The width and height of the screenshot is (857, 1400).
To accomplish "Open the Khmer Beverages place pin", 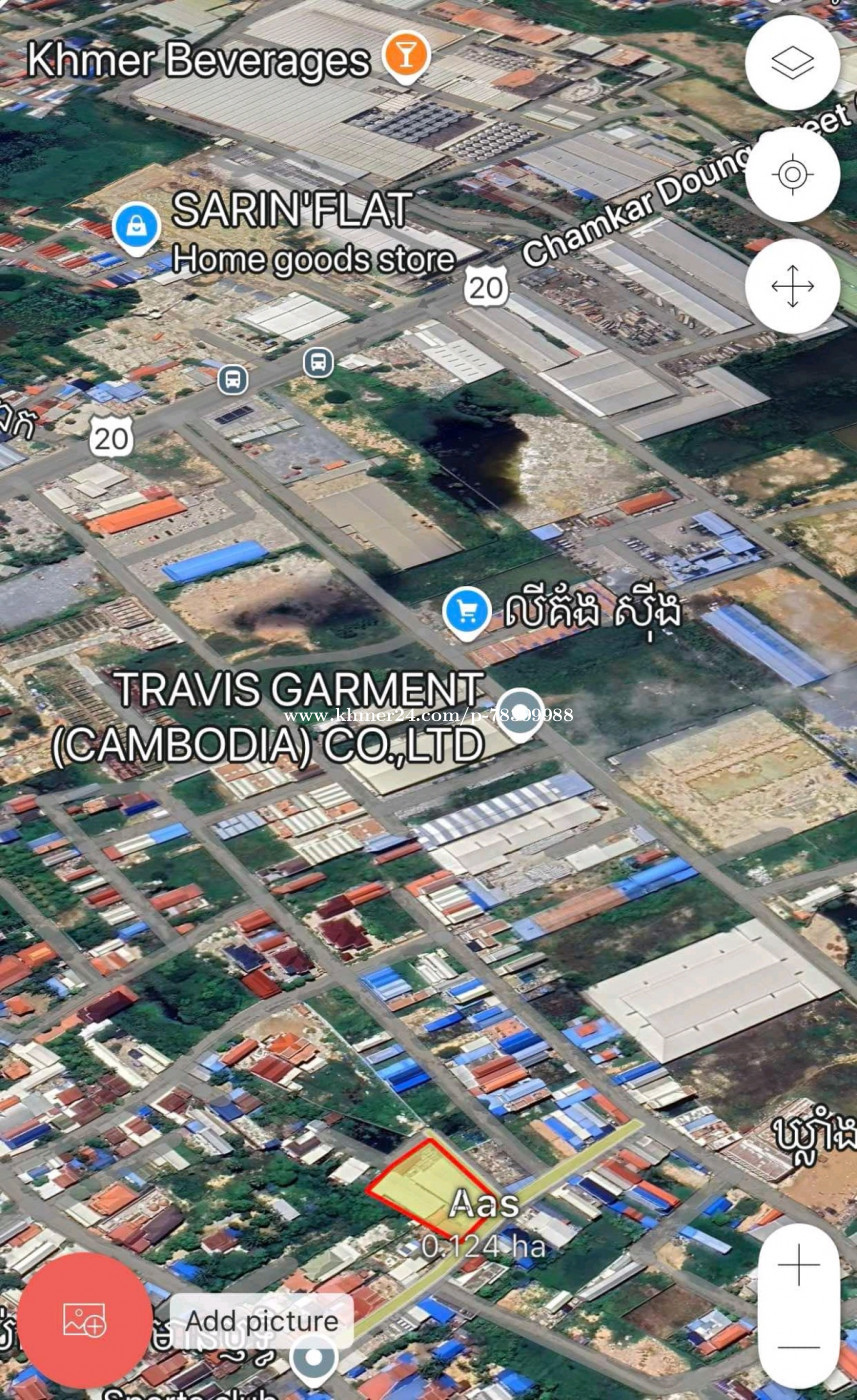I will click(406, 57).
